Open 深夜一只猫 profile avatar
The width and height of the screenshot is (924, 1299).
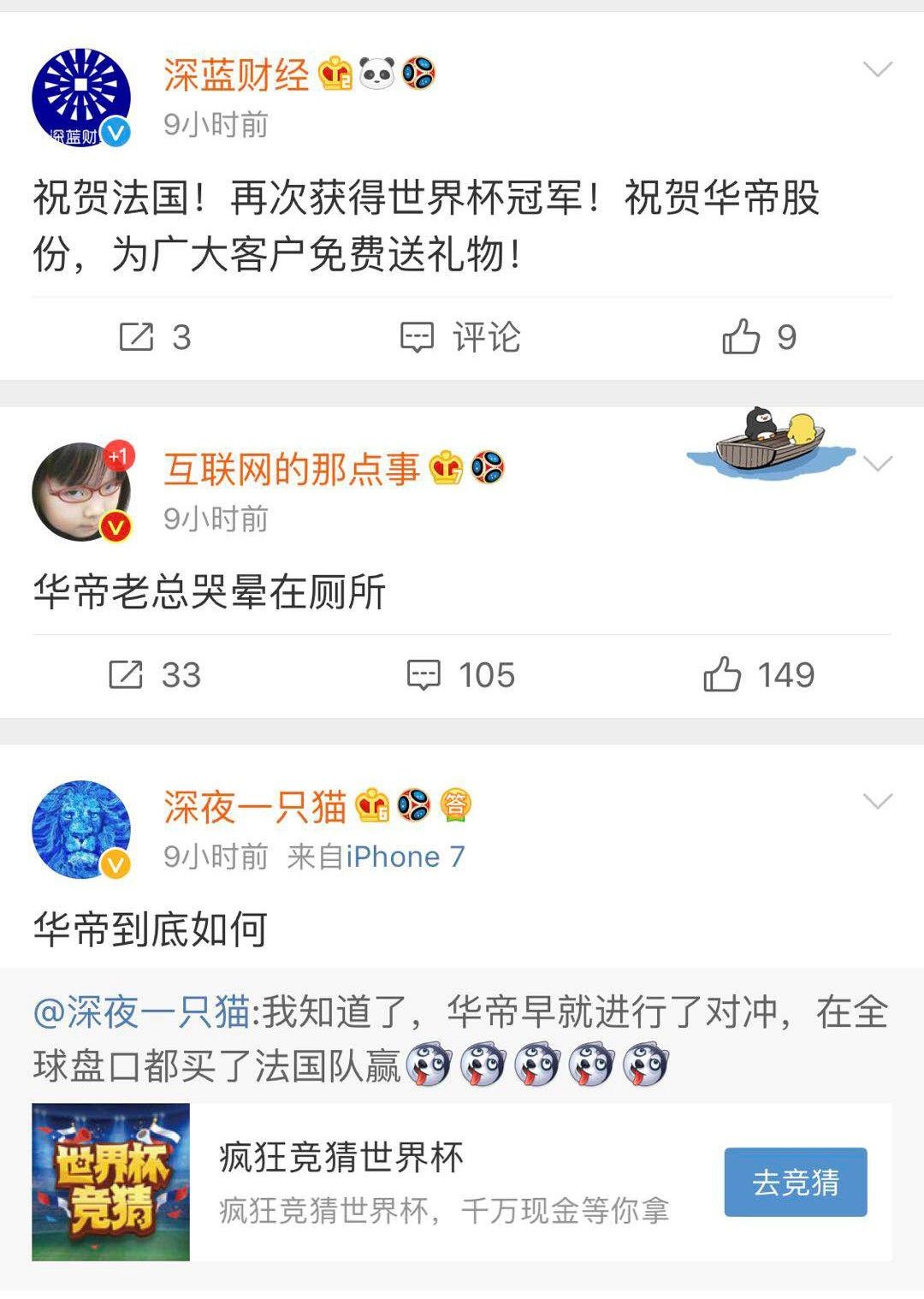pos(80,829)
